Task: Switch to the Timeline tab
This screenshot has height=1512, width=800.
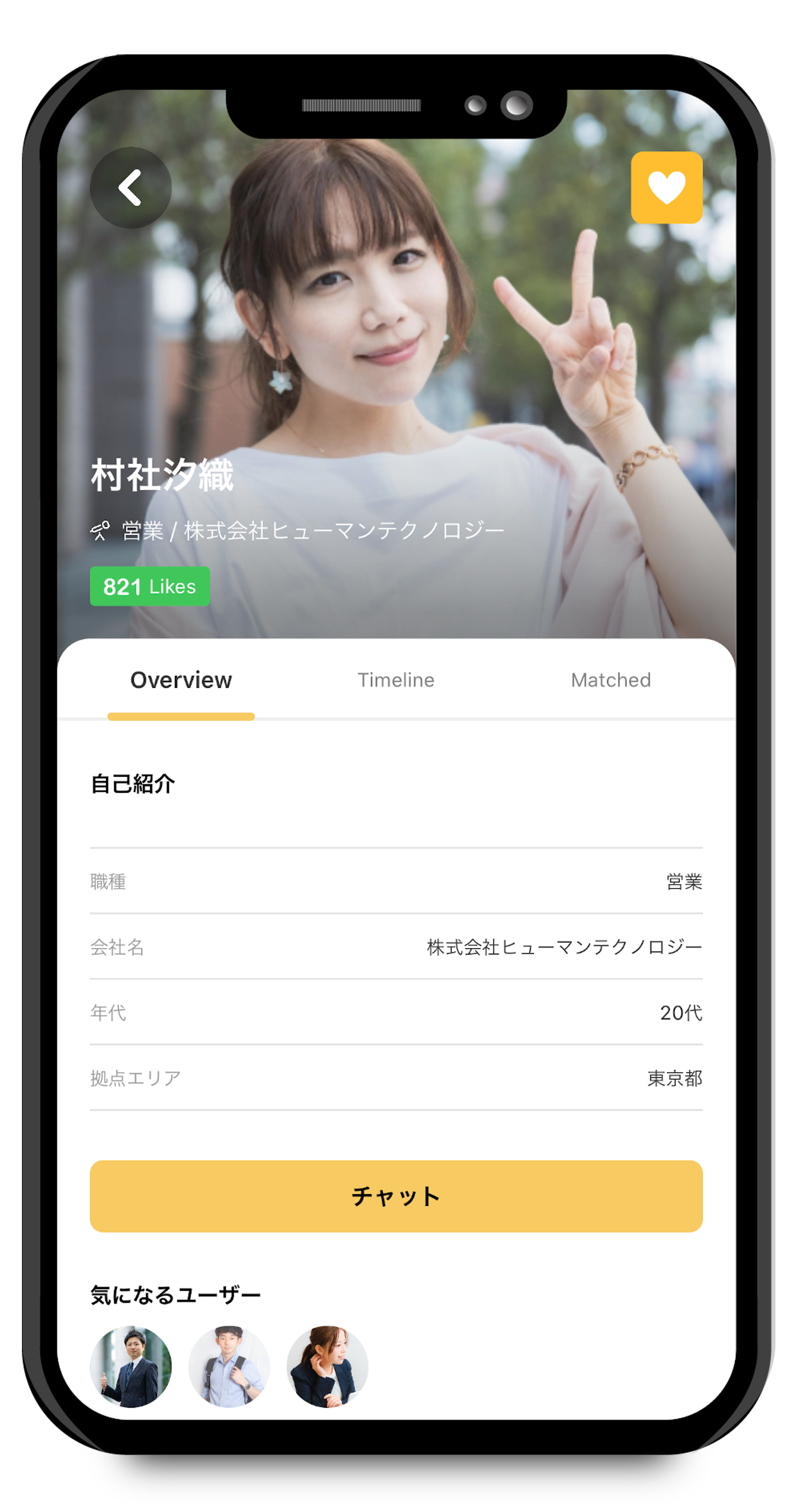Action: pyautogui.click(x=395, y=680)
